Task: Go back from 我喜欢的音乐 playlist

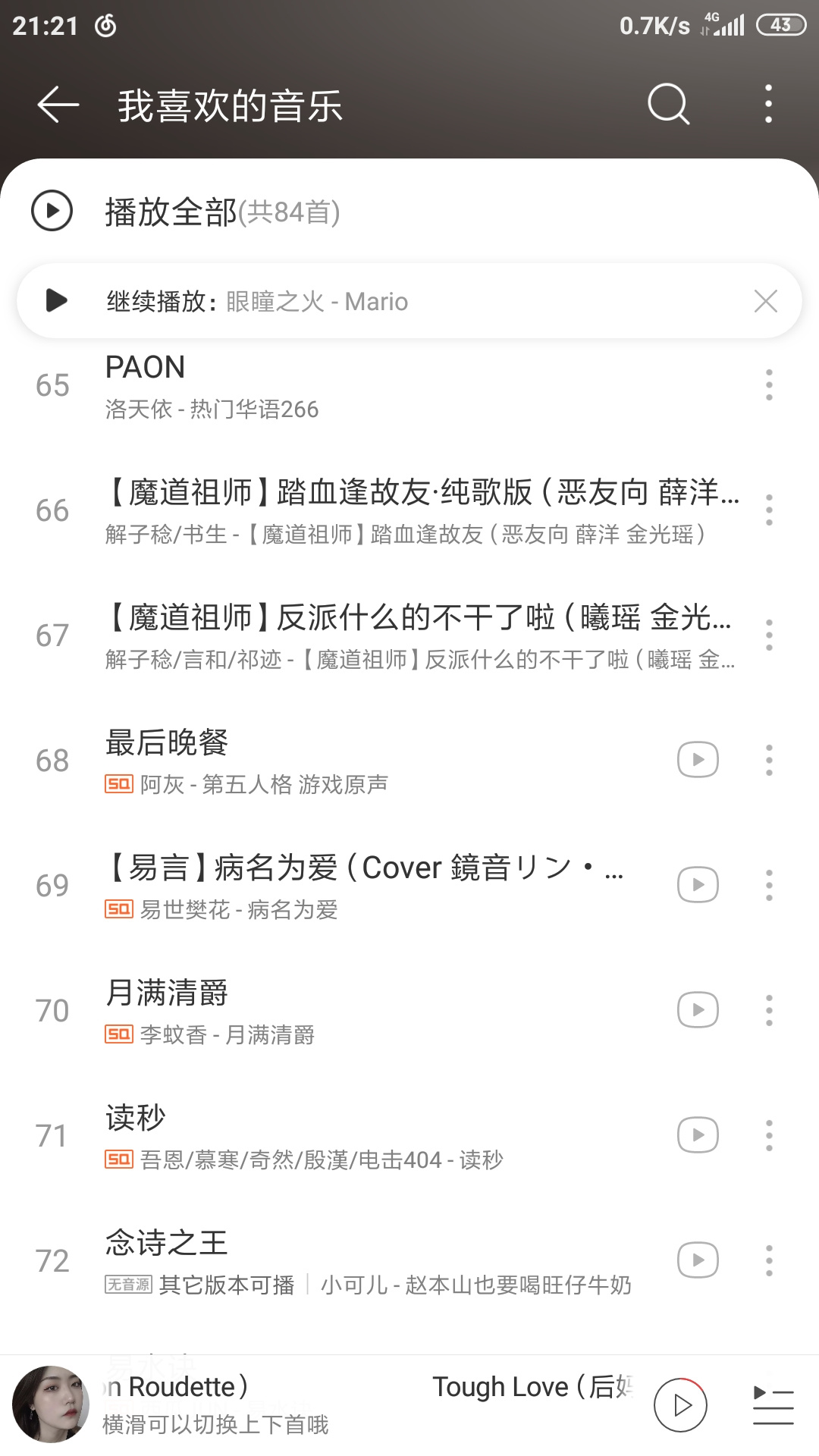Action: coord(58,105)
